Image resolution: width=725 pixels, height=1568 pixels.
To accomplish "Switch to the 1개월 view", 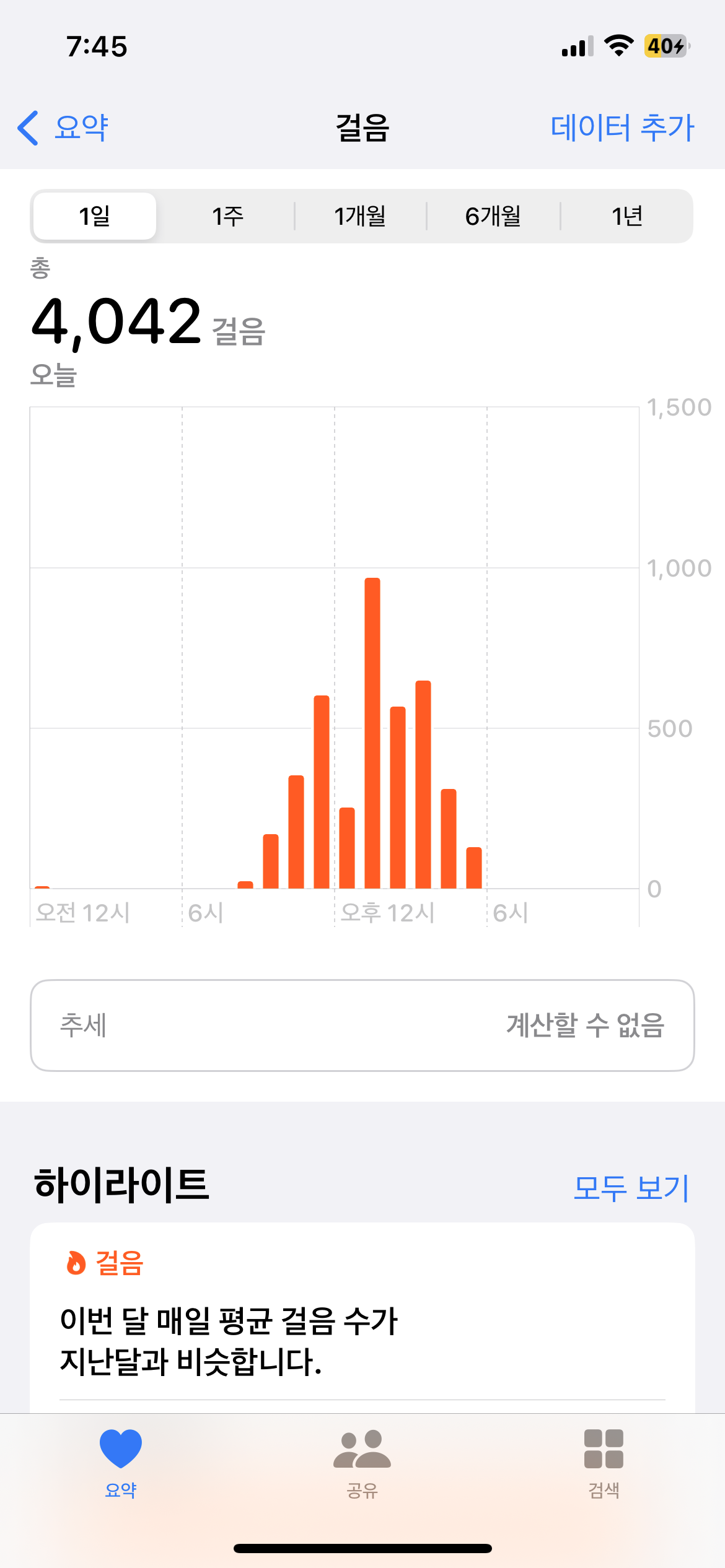I will (x=360, y=216).
